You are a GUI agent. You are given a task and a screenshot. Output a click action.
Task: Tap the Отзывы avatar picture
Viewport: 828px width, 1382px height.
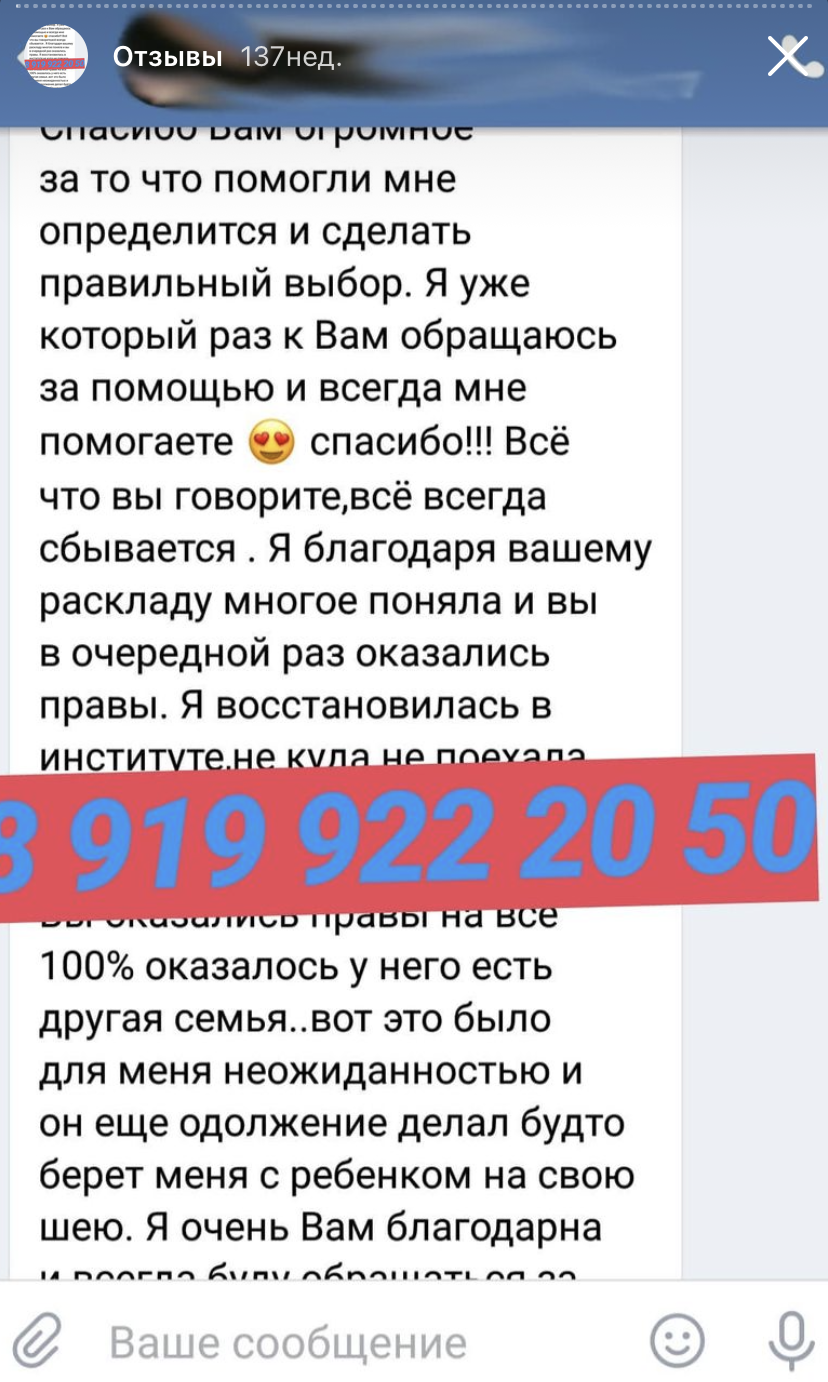(57, 57)
